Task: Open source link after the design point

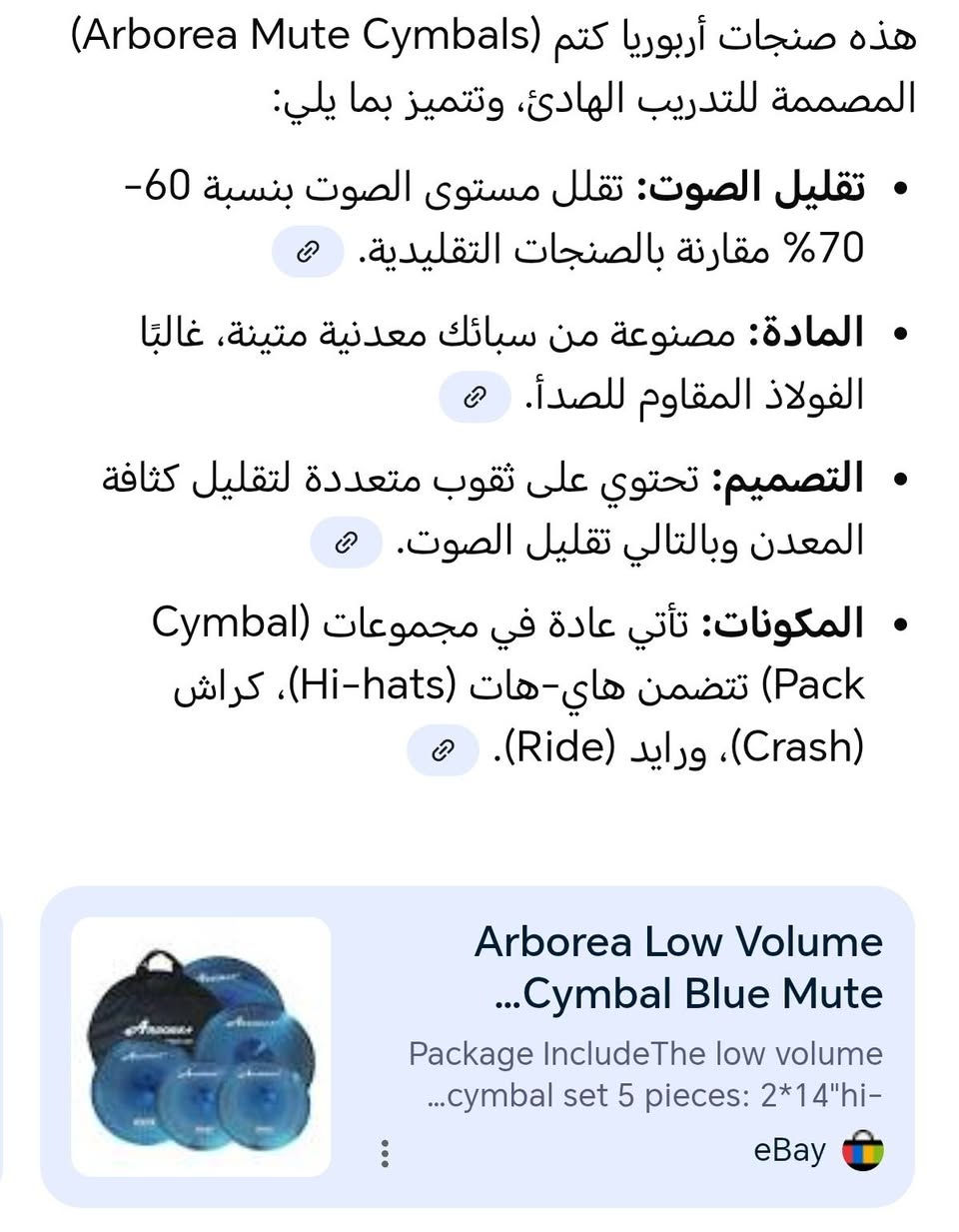Action: pos(346,543)
